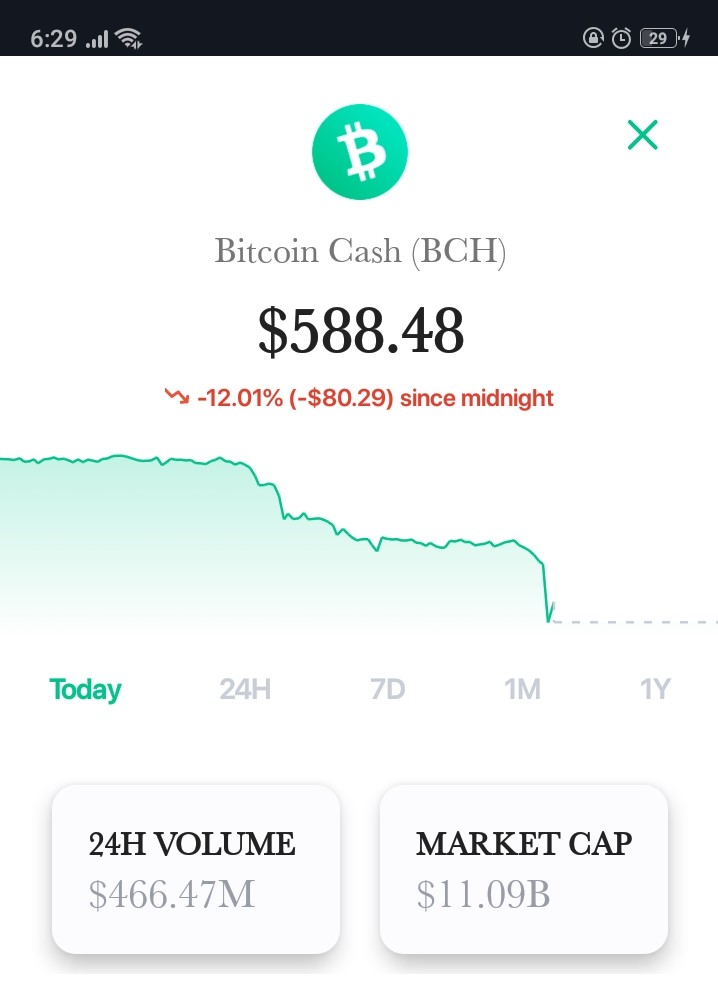Switch chart to 7D range
The height and width of the screenshot is (987, 718).
(x=388, y=689)
